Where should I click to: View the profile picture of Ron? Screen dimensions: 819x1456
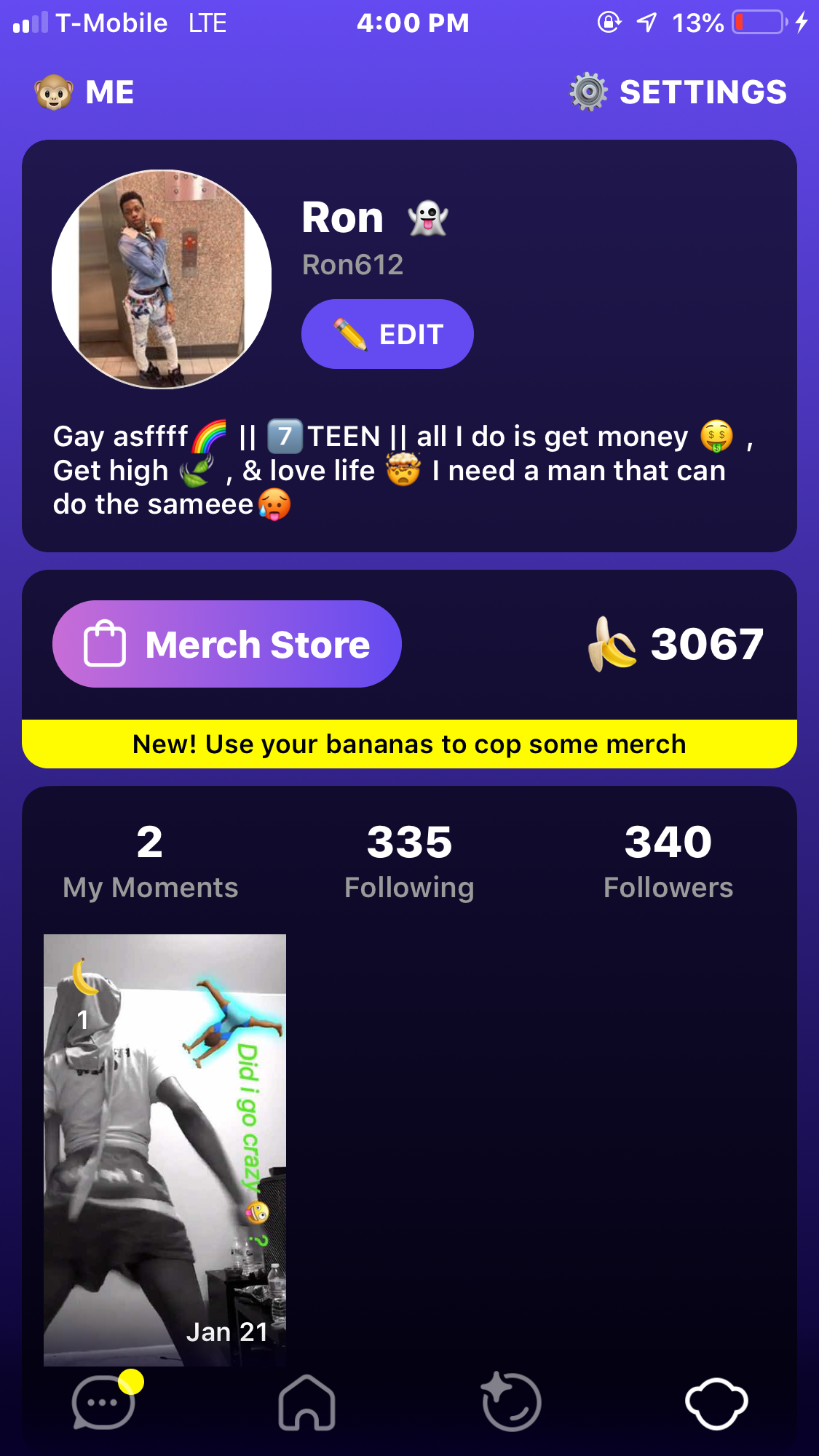162,279
